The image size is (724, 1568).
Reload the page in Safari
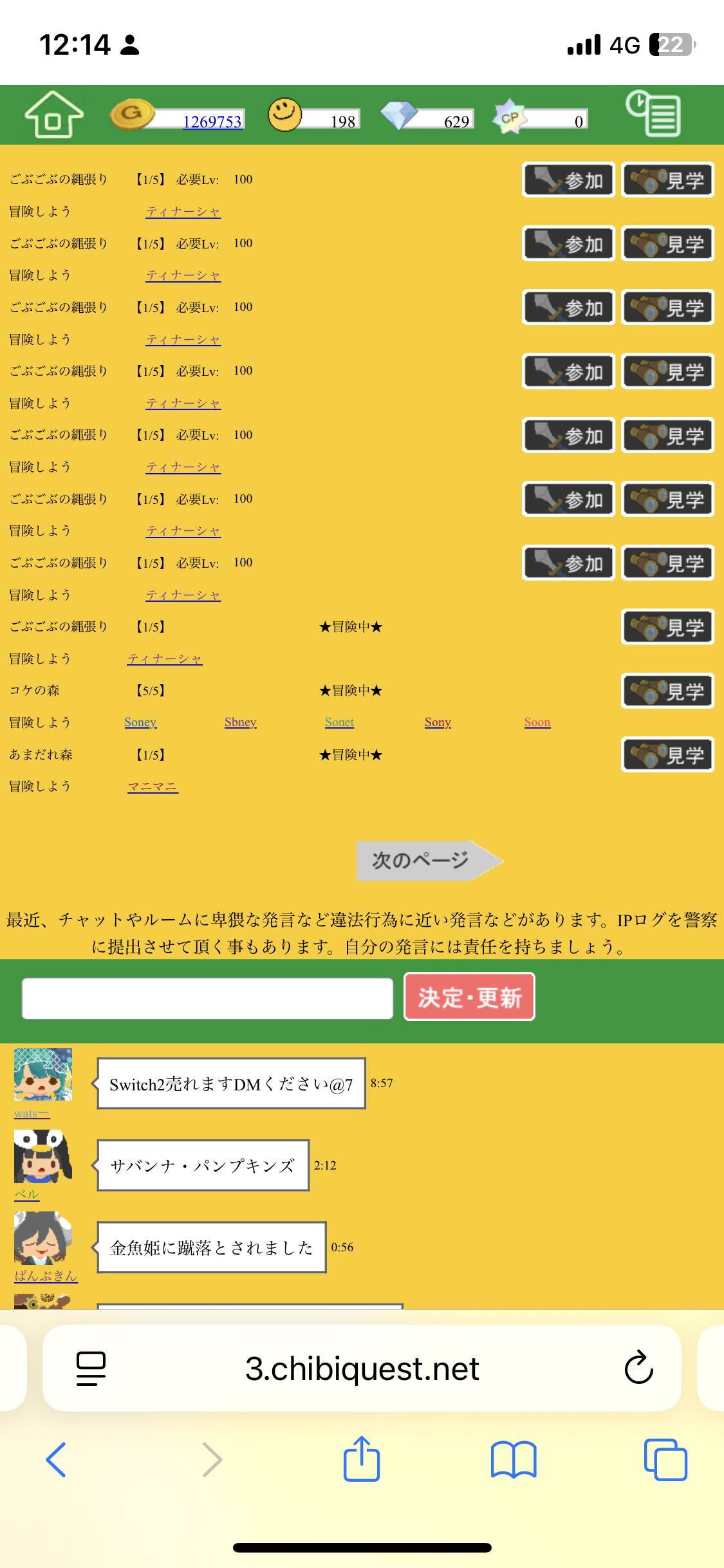638,1367
